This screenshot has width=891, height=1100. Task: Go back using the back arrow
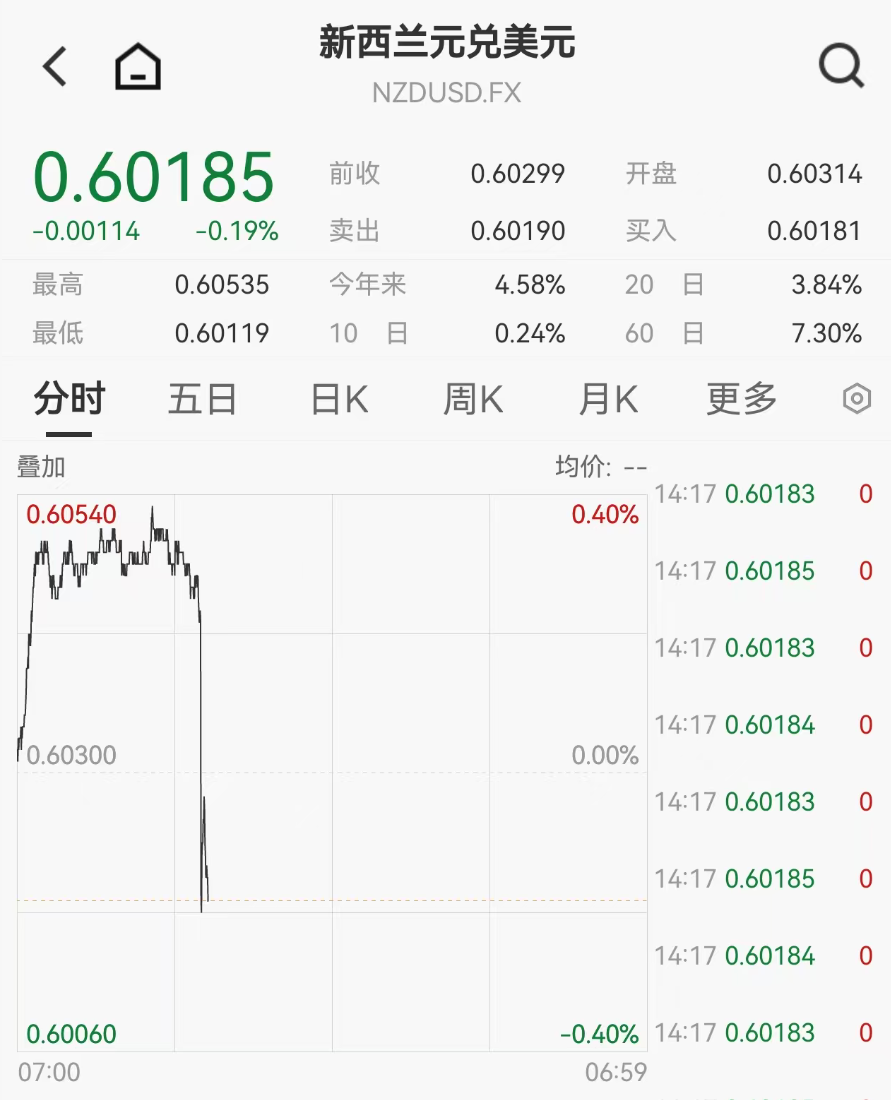click(x=54, y=67)
